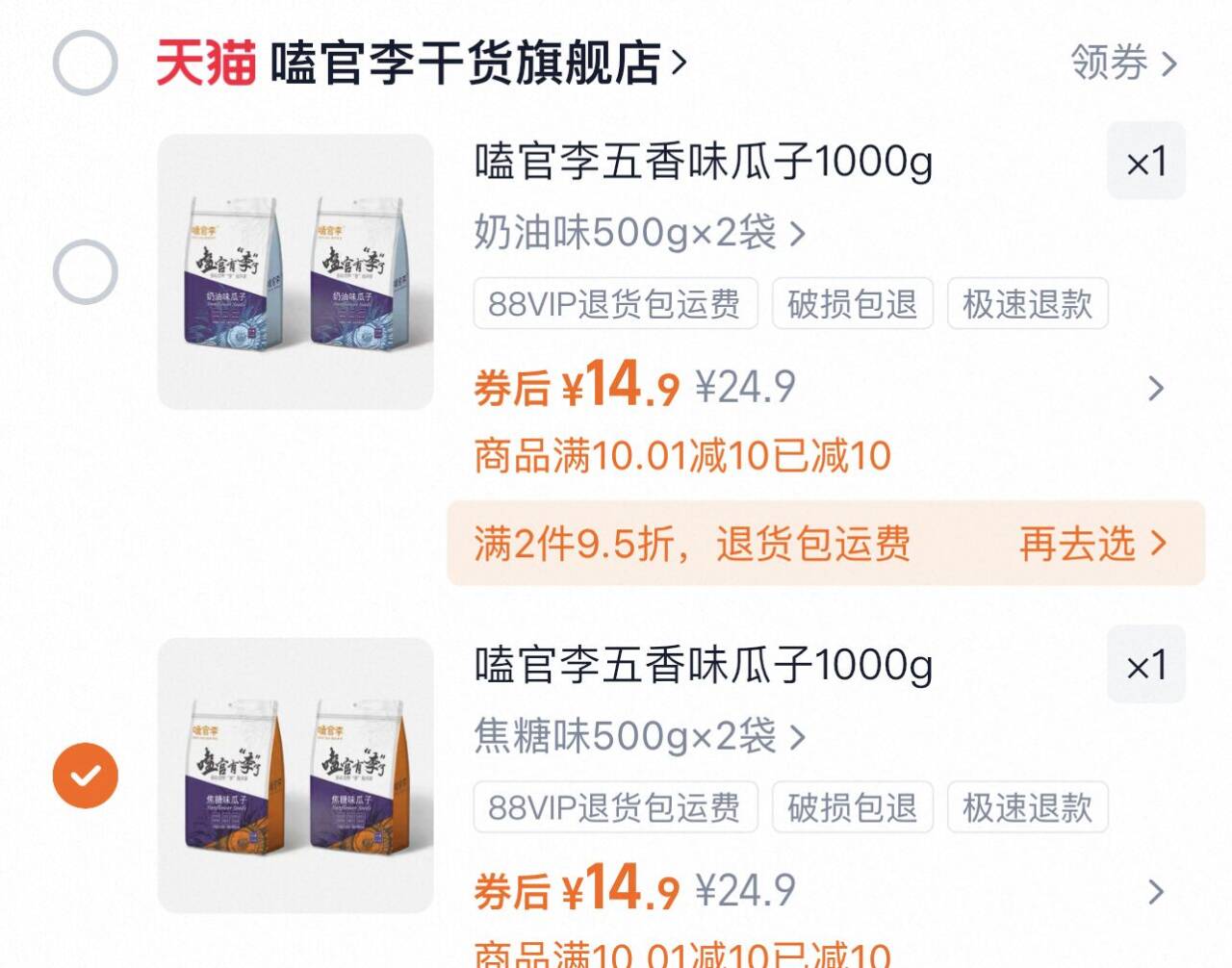The image size is (1232, 968).
Task: Expand the 奶油味 item's price details
Action: [x=1157, y=389]
